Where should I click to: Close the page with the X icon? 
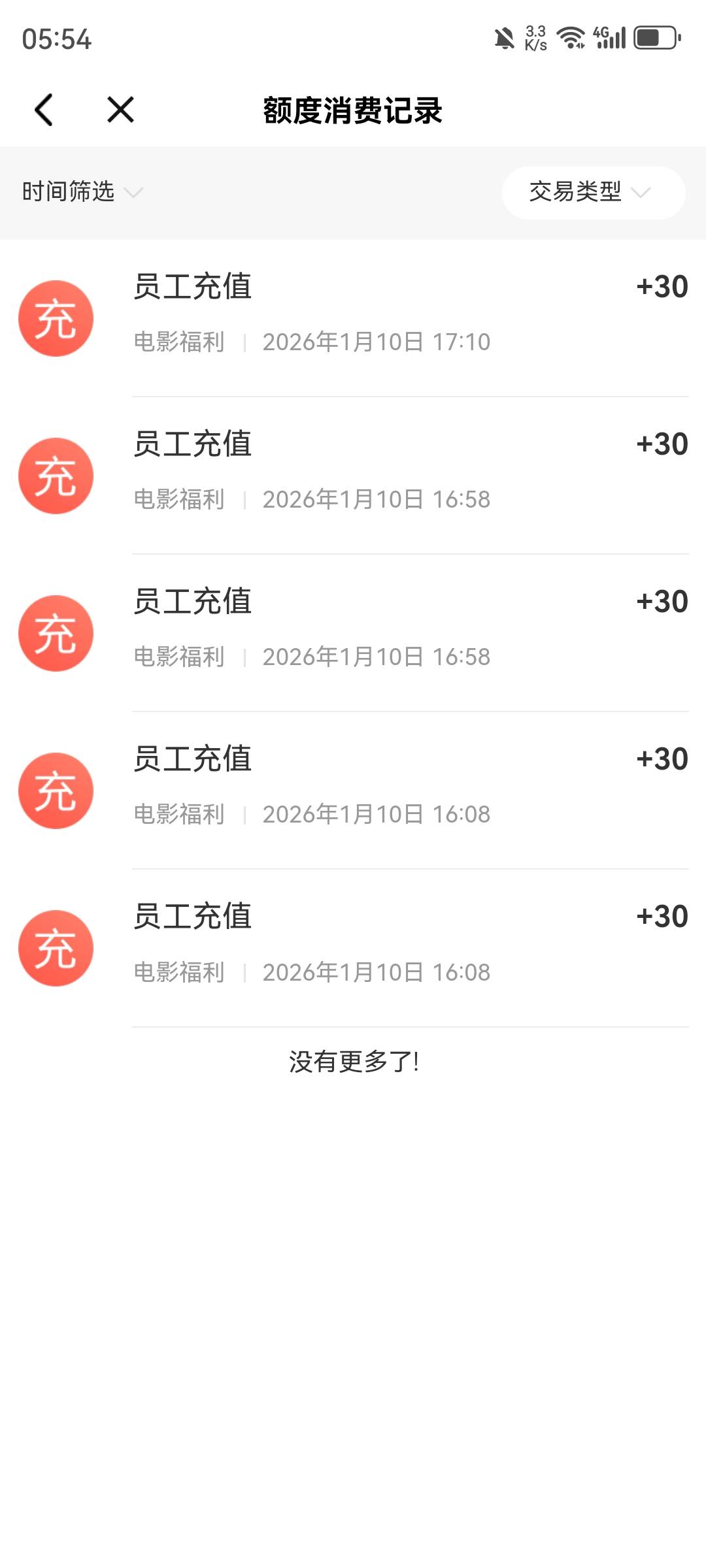[121, 110]
